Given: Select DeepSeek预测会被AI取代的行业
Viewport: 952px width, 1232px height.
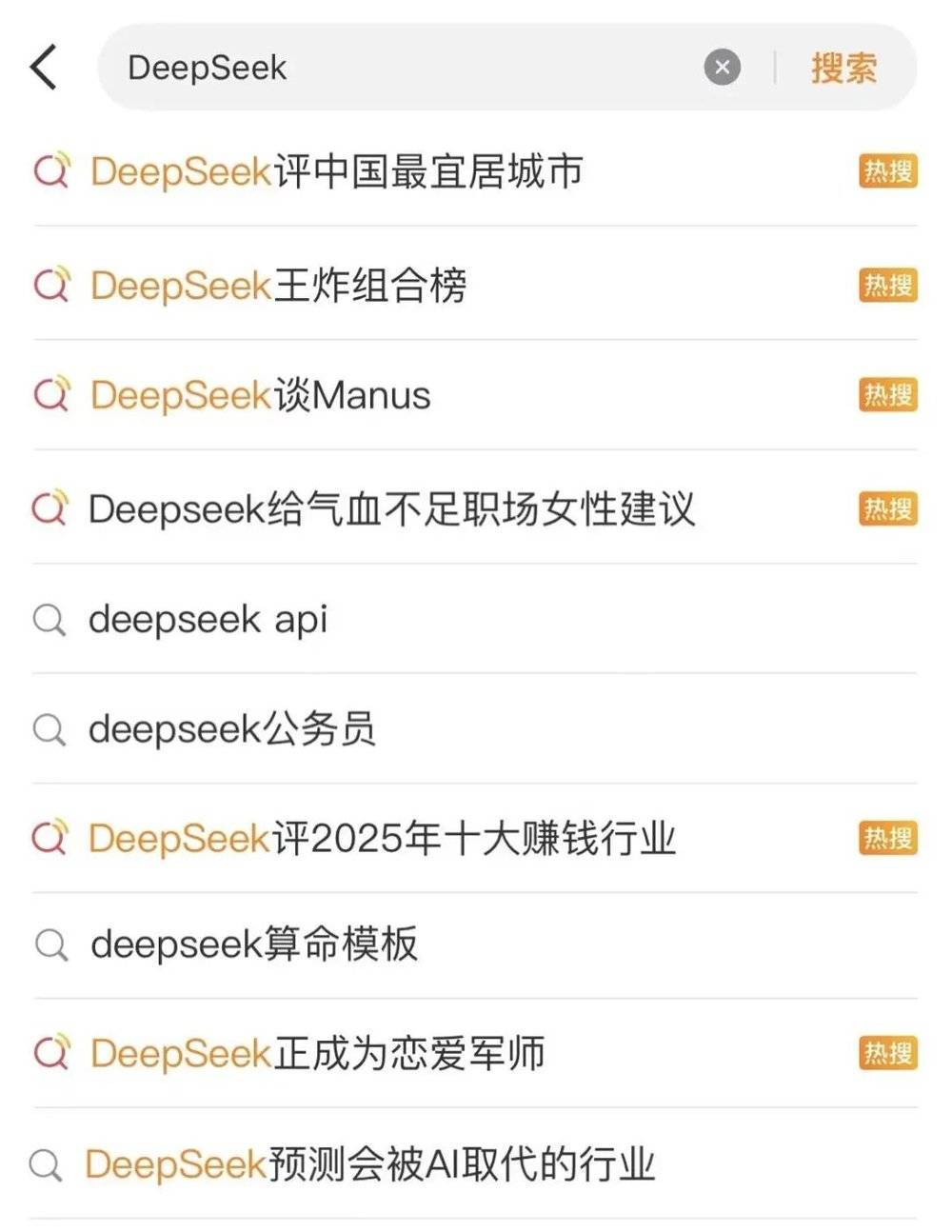Looking at the screenshot, I should tap(369, 1164).
